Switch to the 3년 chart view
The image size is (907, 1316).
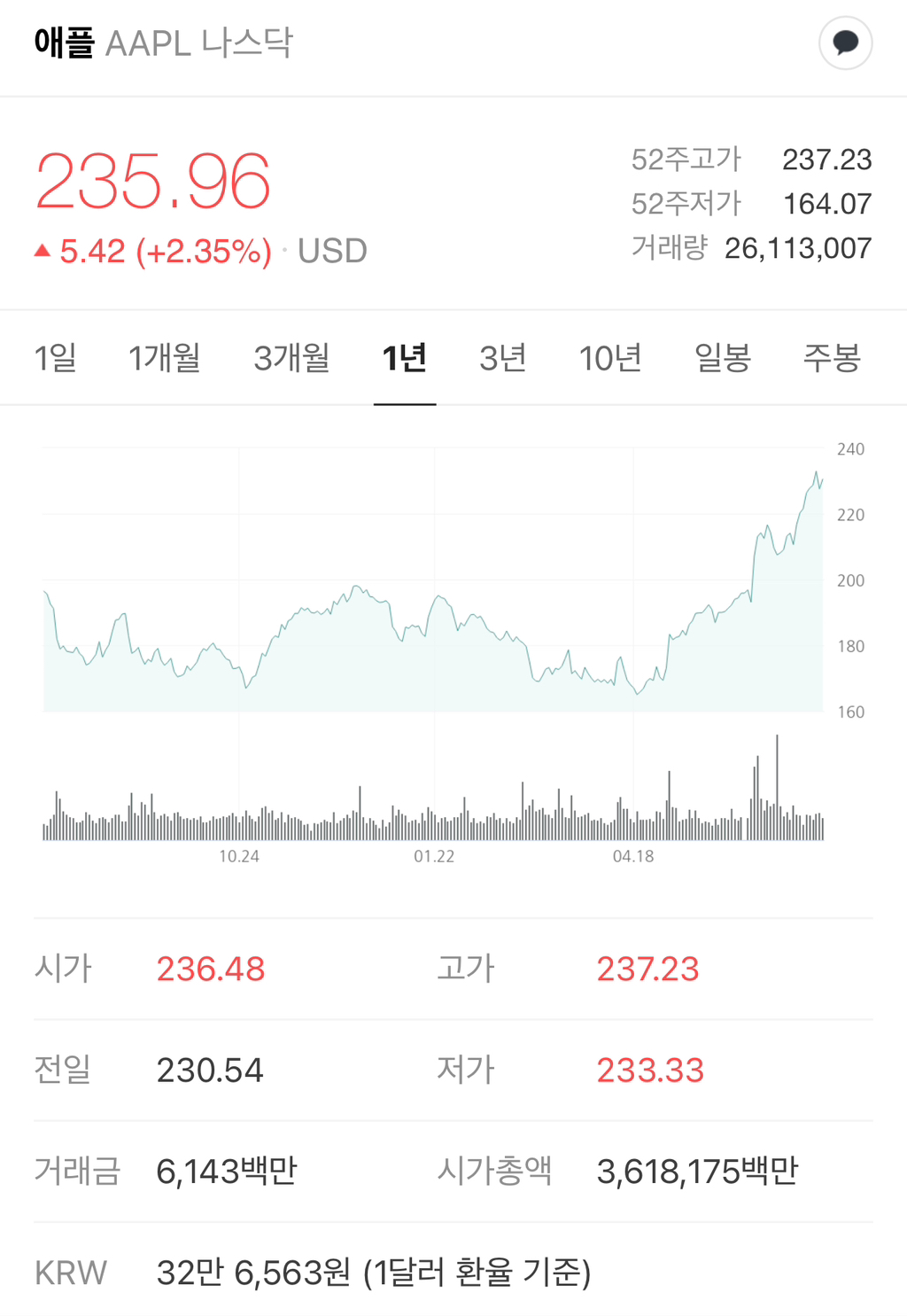click(x=502, y=357)
